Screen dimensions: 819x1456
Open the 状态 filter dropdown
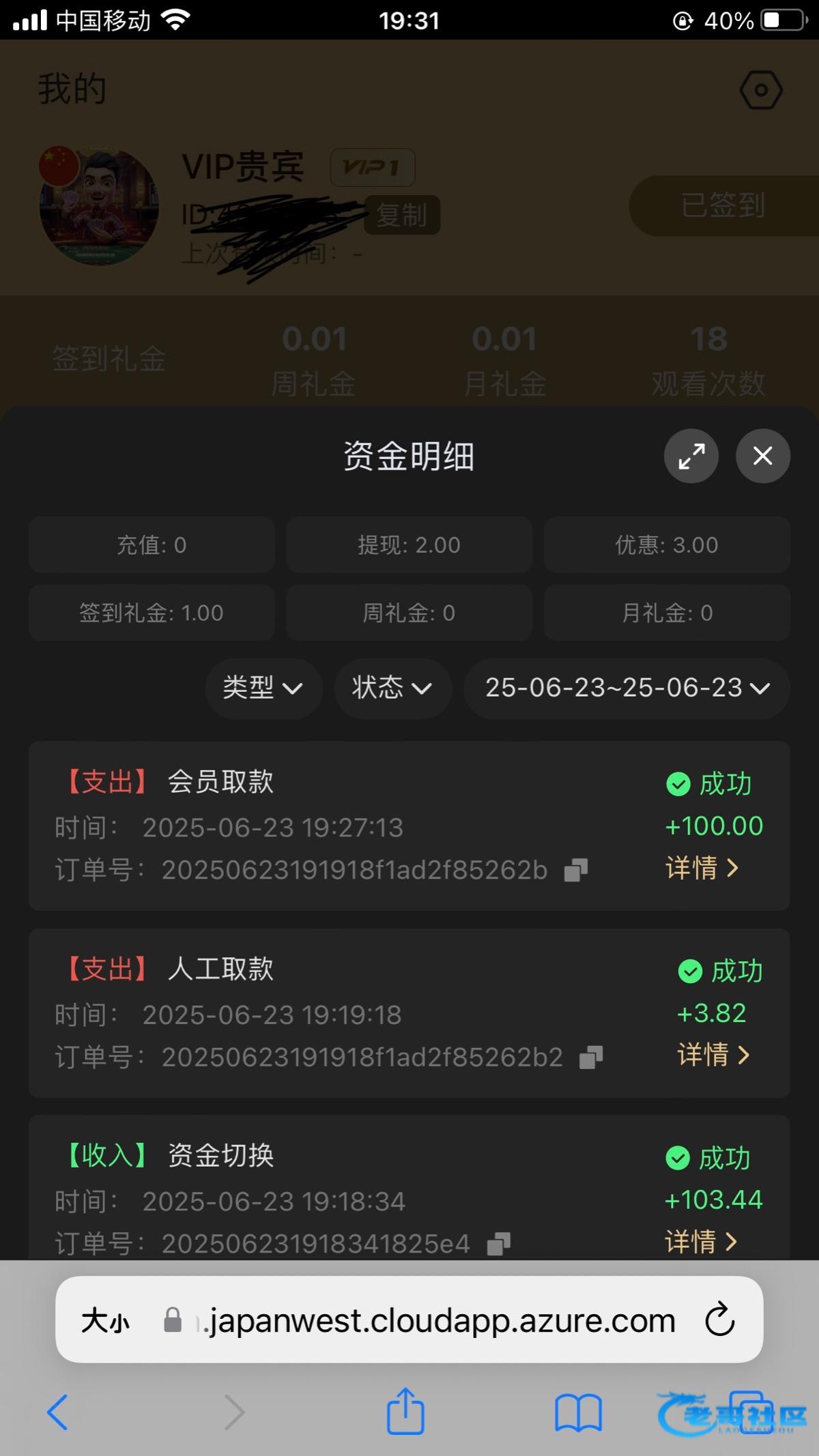click(392, 688)
